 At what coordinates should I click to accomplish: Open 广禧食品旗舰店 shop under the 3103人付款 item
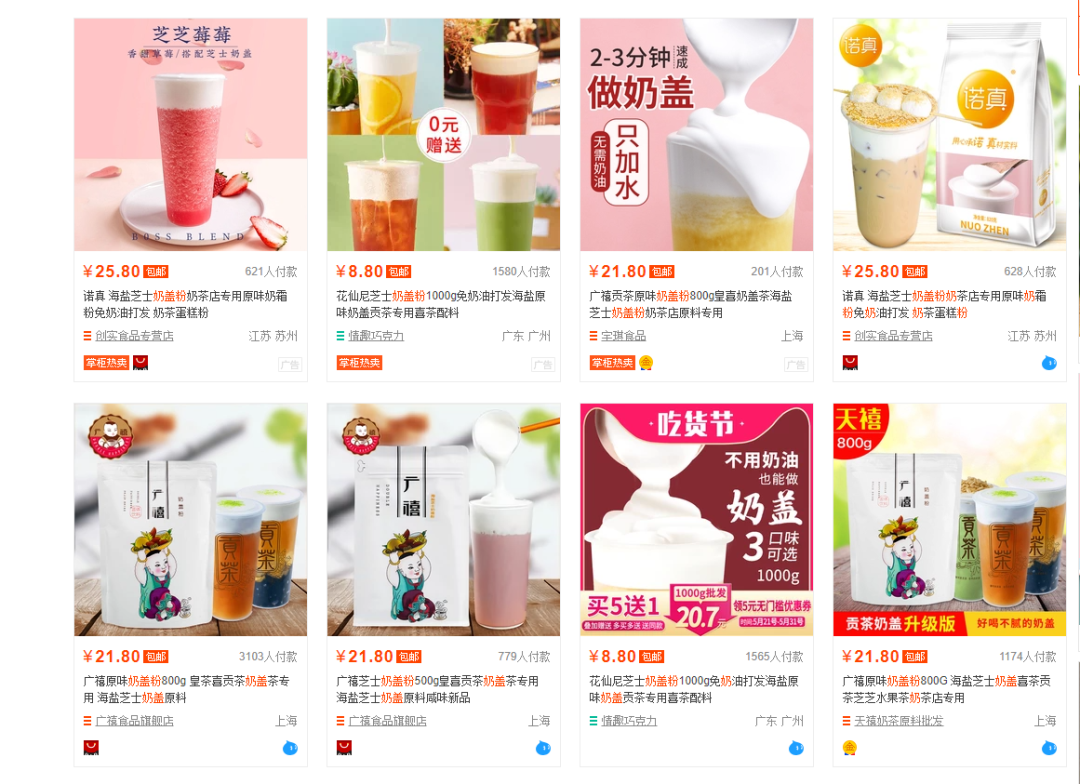click(134, 721)
